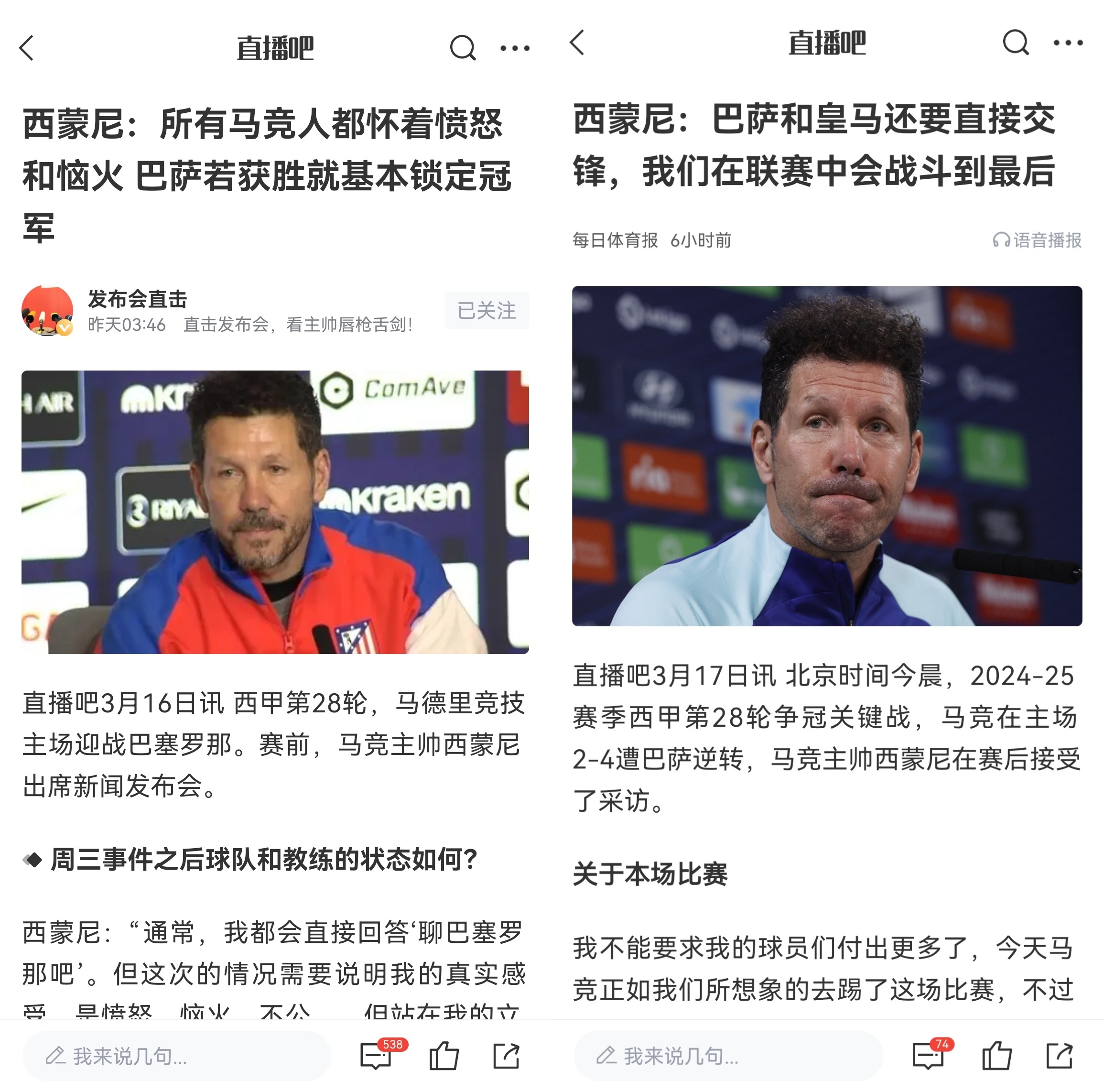Start 语音播报 audio reading
This screenshot has height=1092, width=1104.
[1037, 240]
